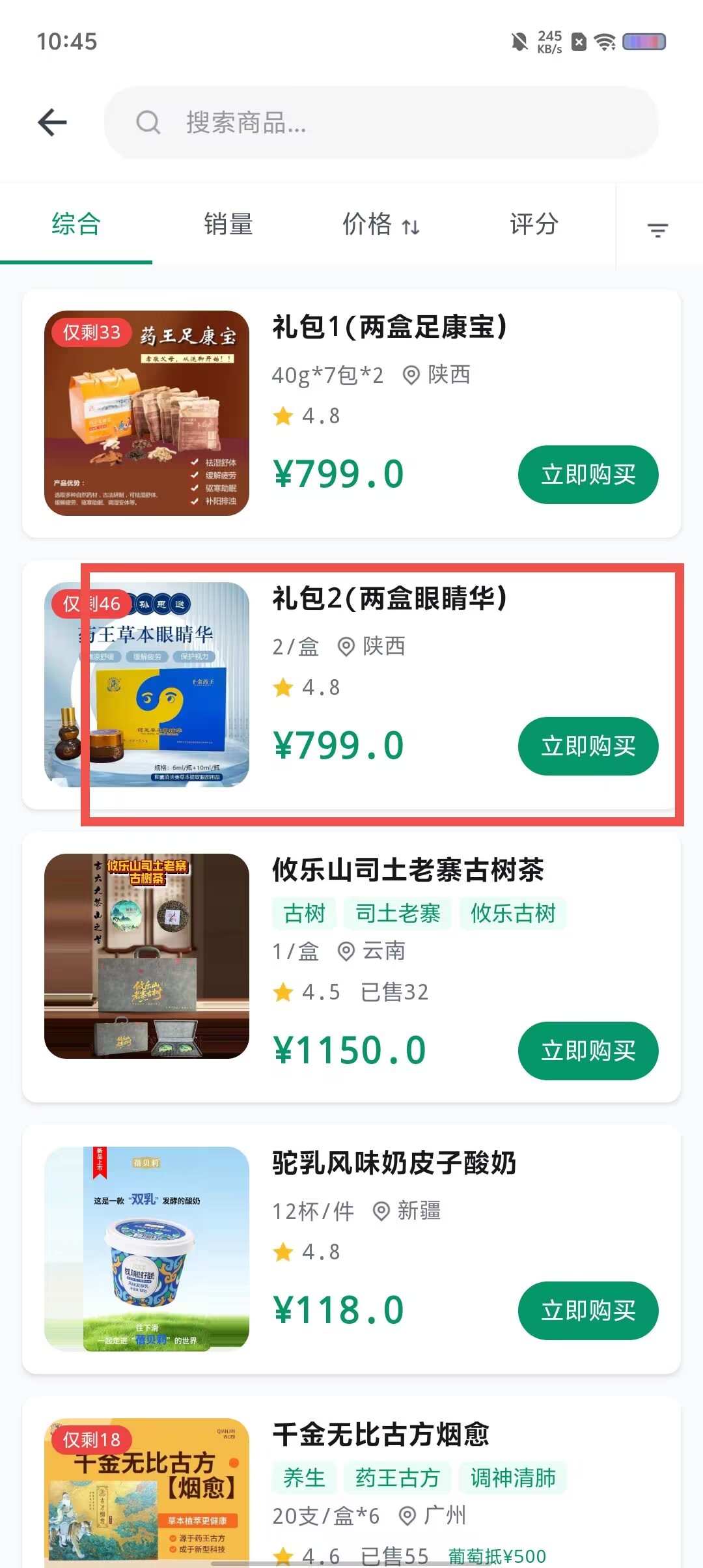Buy 礼包2(两盒眼睛华) with 立即购买
703x1568 pixels.
(x=588, y=746)
